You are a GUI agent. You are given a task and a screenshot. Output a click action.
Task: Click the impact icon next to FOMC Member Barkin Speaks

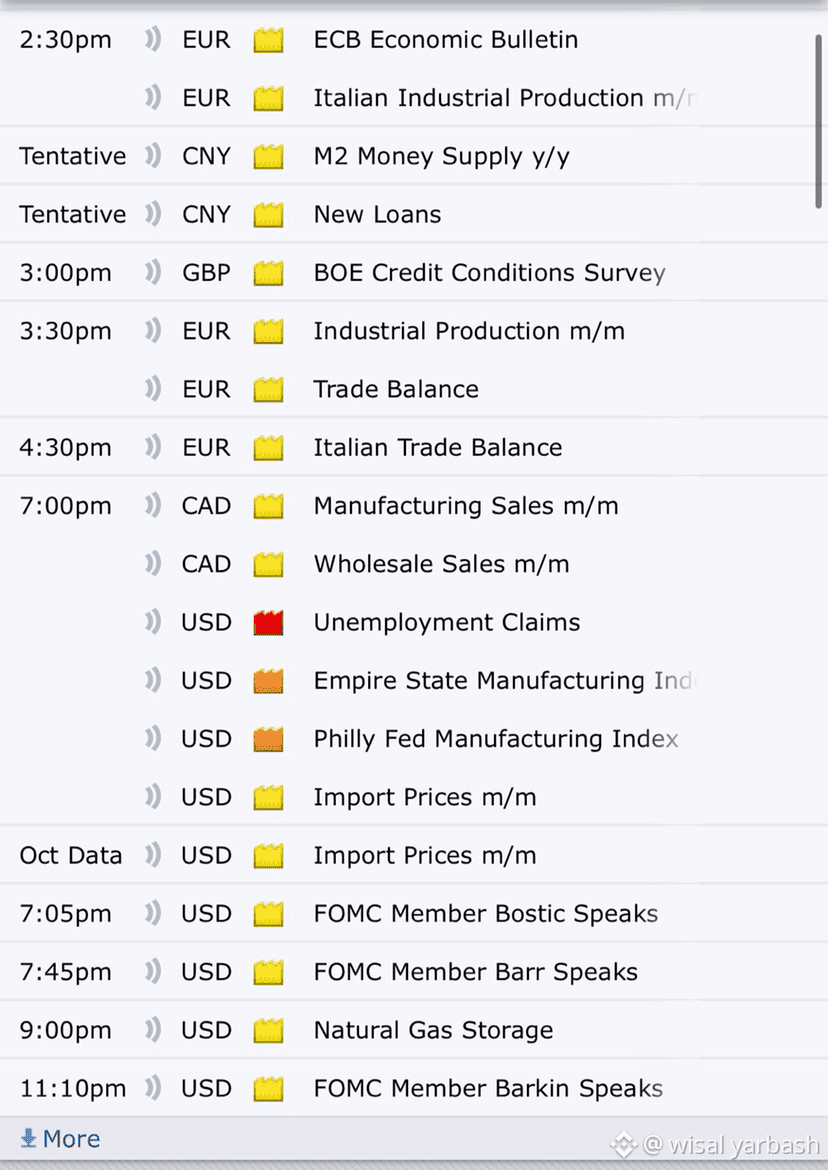click(x=268, y=1088)
